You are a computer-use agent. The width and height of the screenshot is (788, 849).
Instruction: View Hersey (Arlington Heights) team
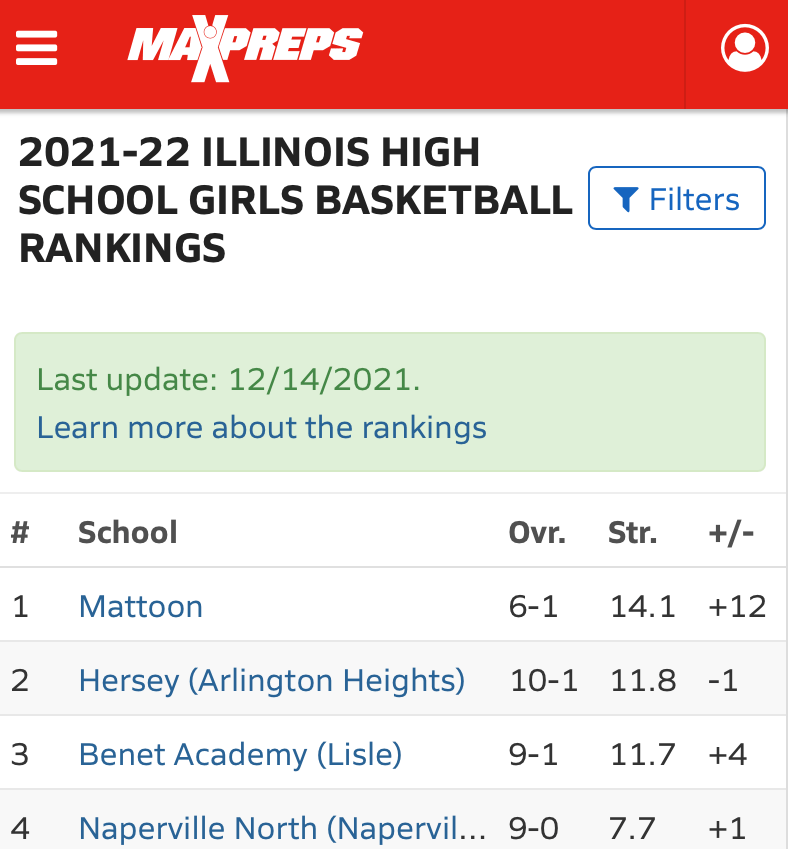[271, 680]
